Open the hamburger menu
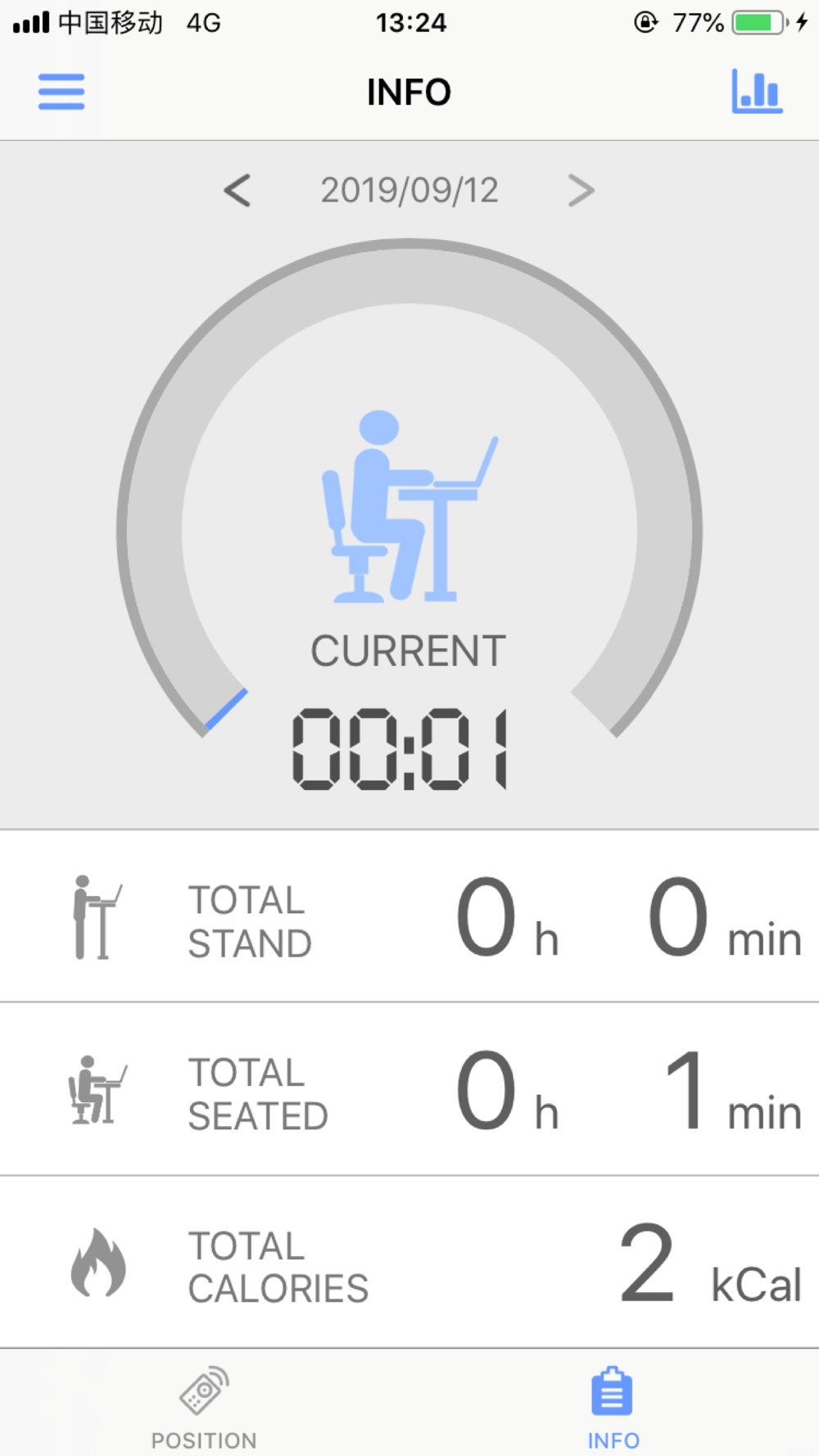 click(x=61, y=92)
